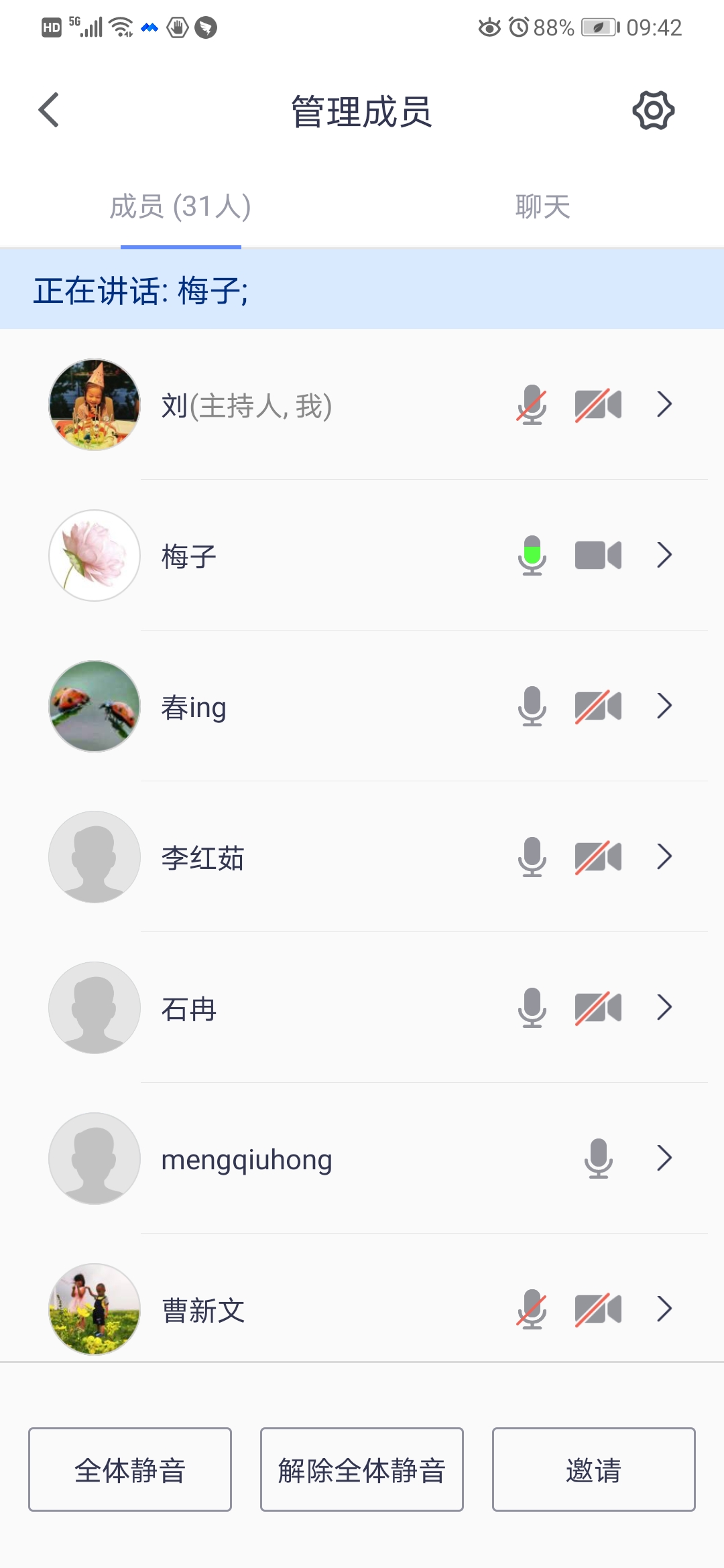Open the settings gear icon
724x1568 pixels.
coord(653,111)
